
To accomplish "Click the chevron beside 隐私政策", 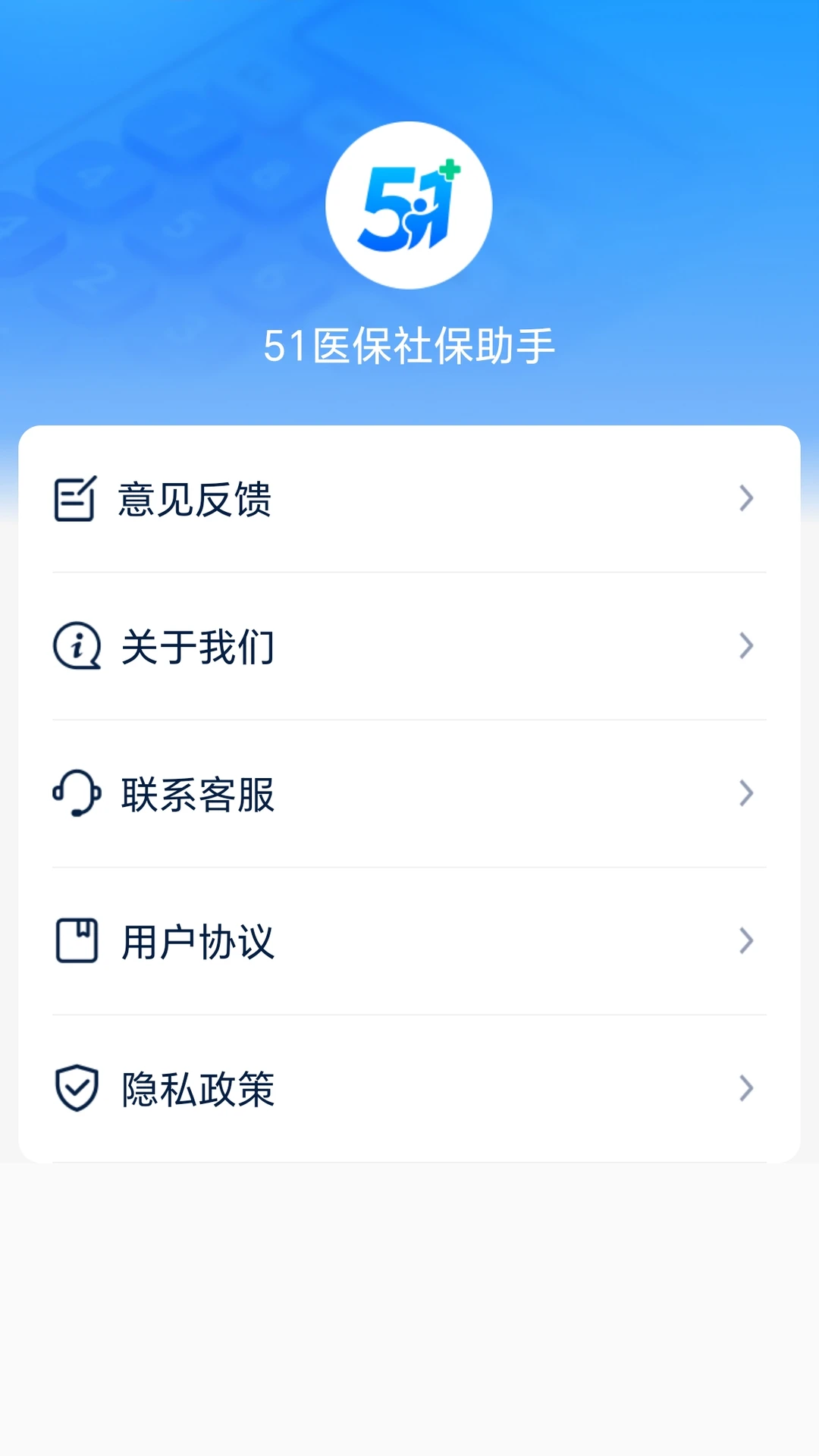I will (747, 1088).
